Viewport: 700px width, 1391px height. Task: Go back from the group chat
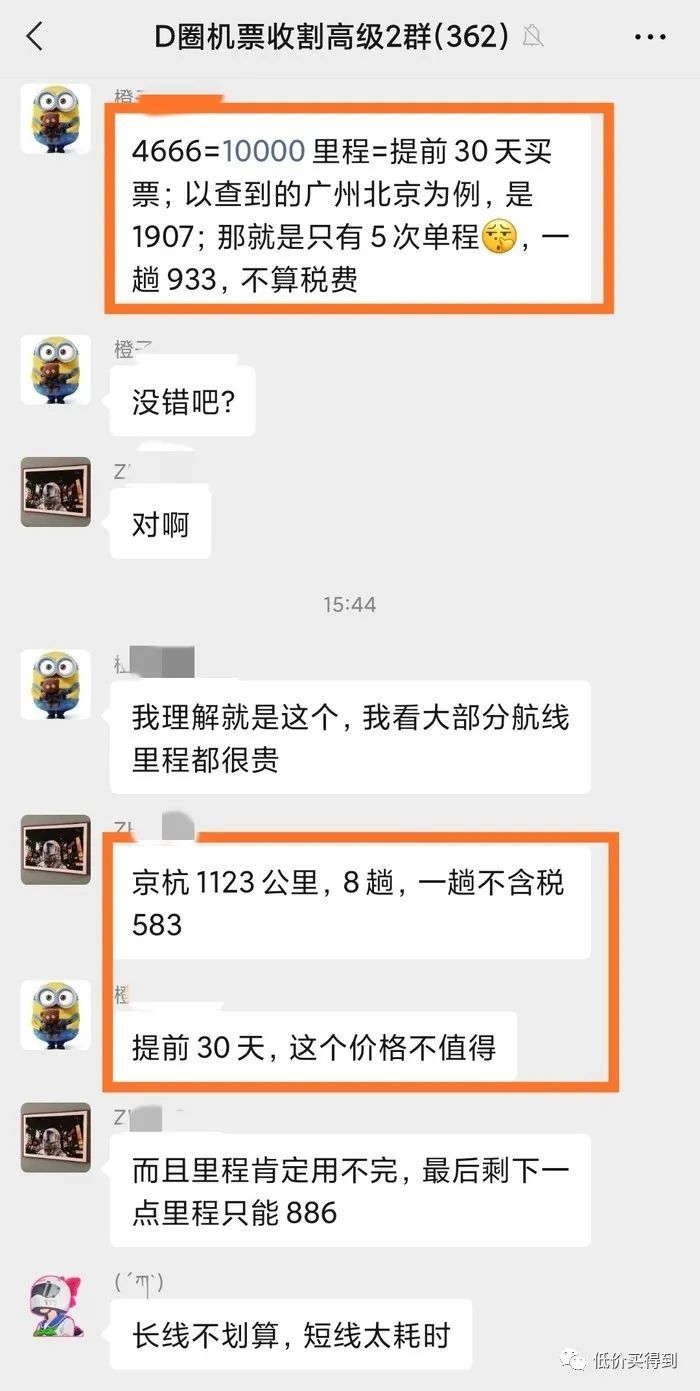35,38
